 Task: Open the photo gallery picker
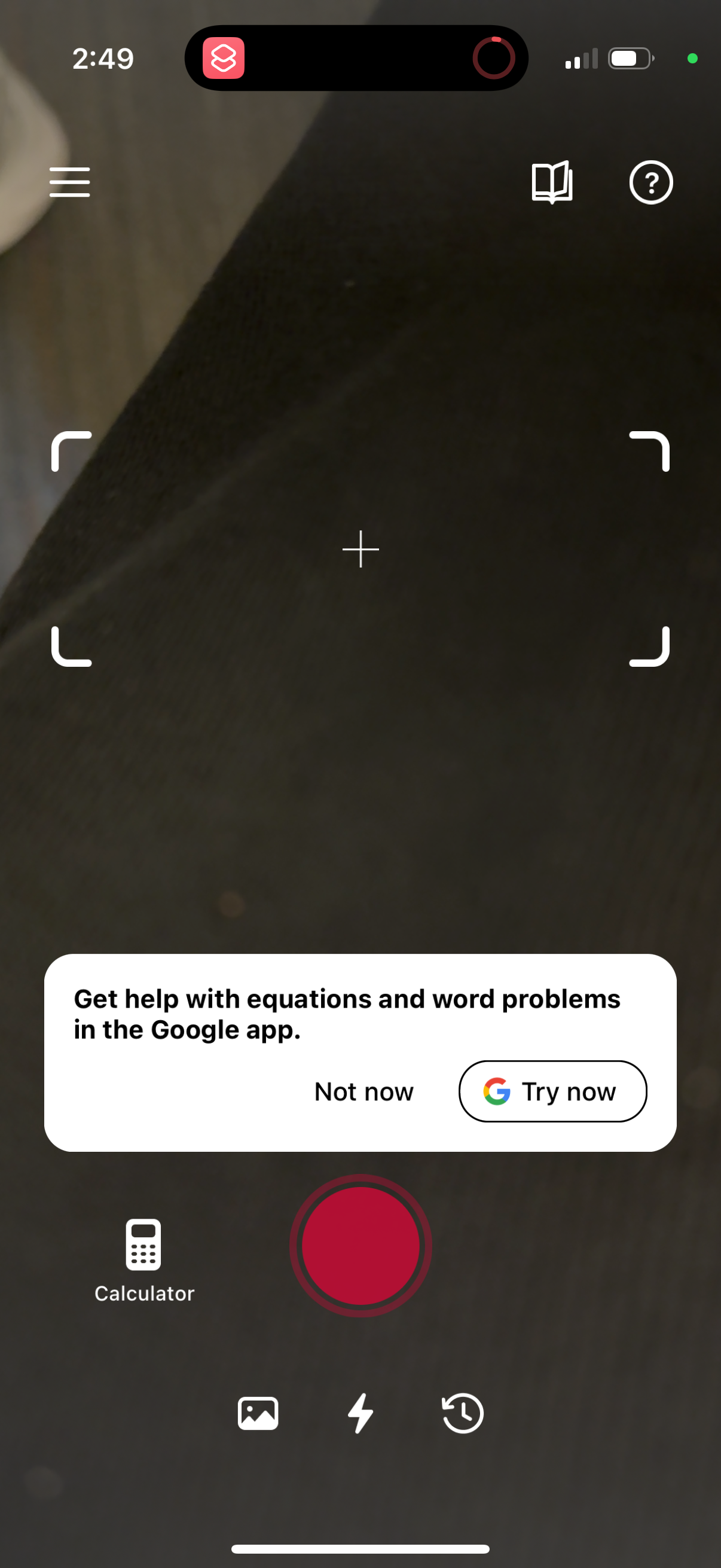257,1413
